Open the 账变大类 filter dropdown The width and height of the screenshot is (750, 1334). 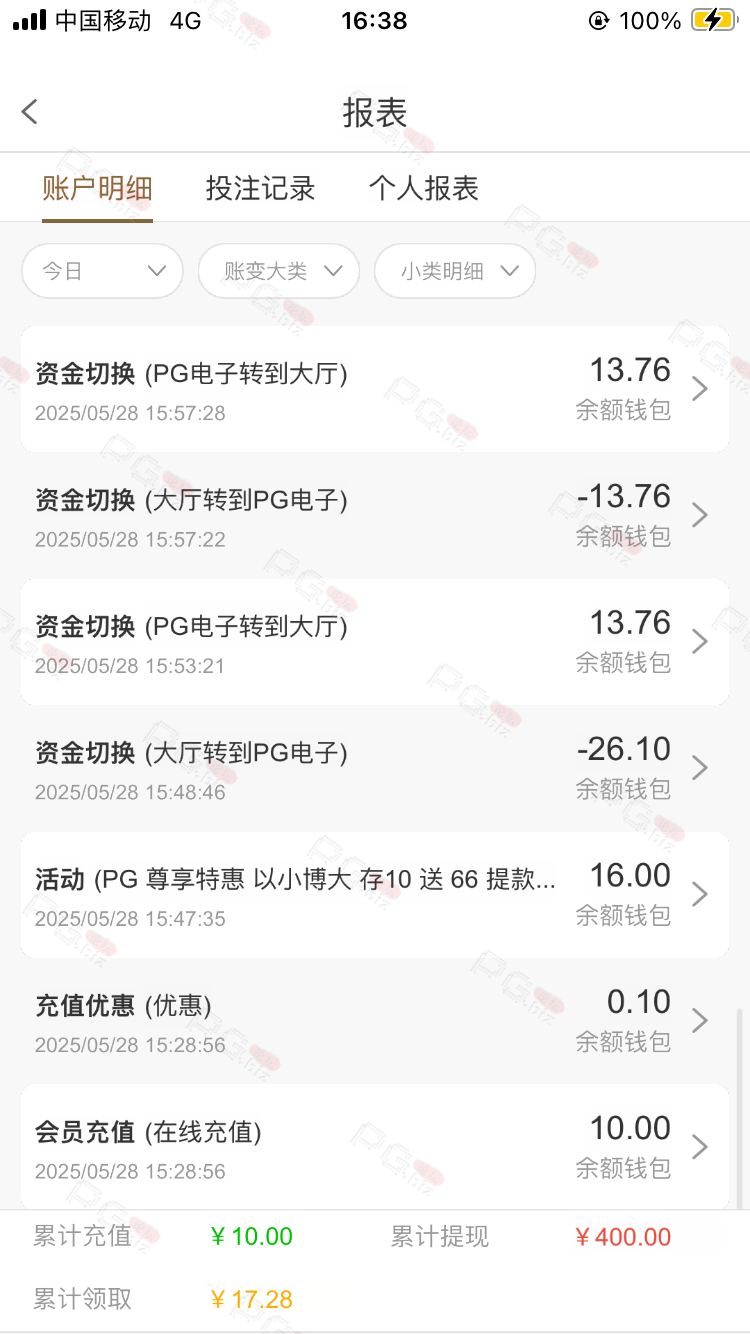click(x=279, y=271)
